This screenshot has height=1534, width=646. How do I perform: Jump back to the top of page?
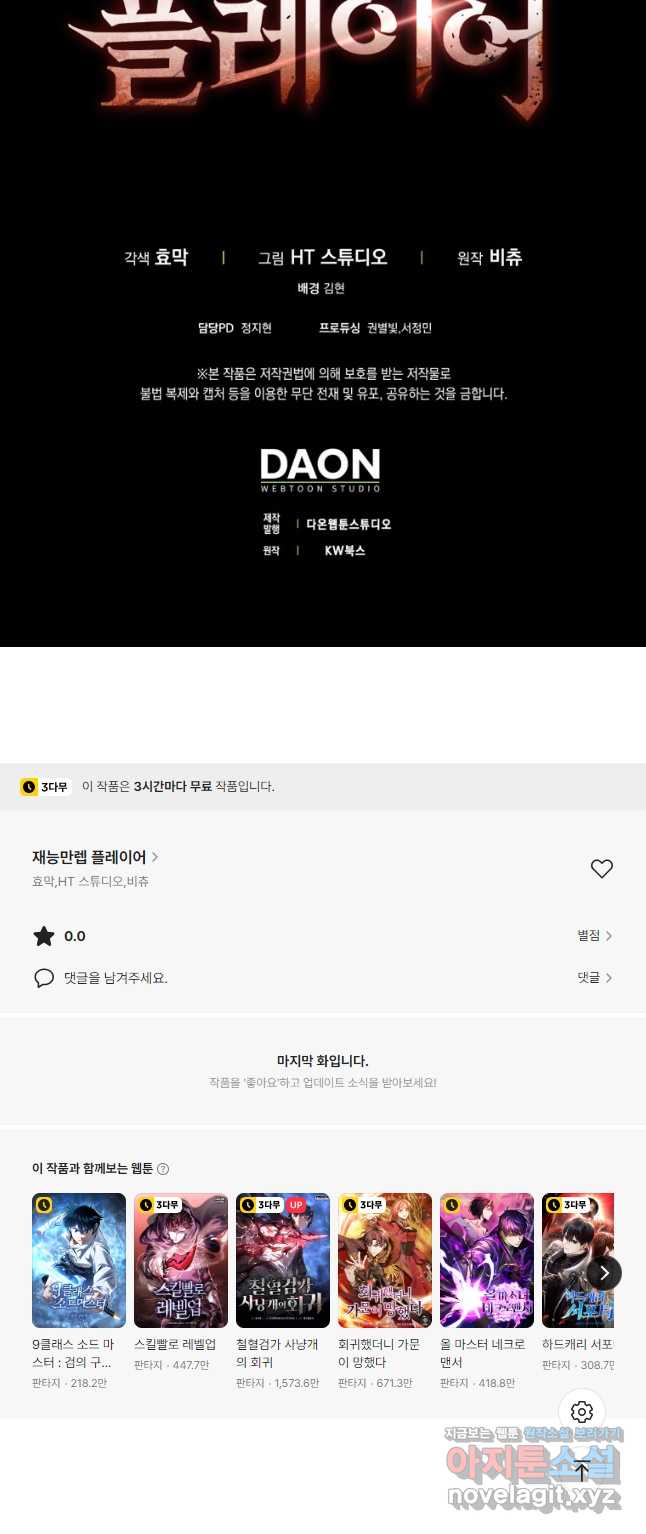pyautogui.click(x=582, y=1470)
